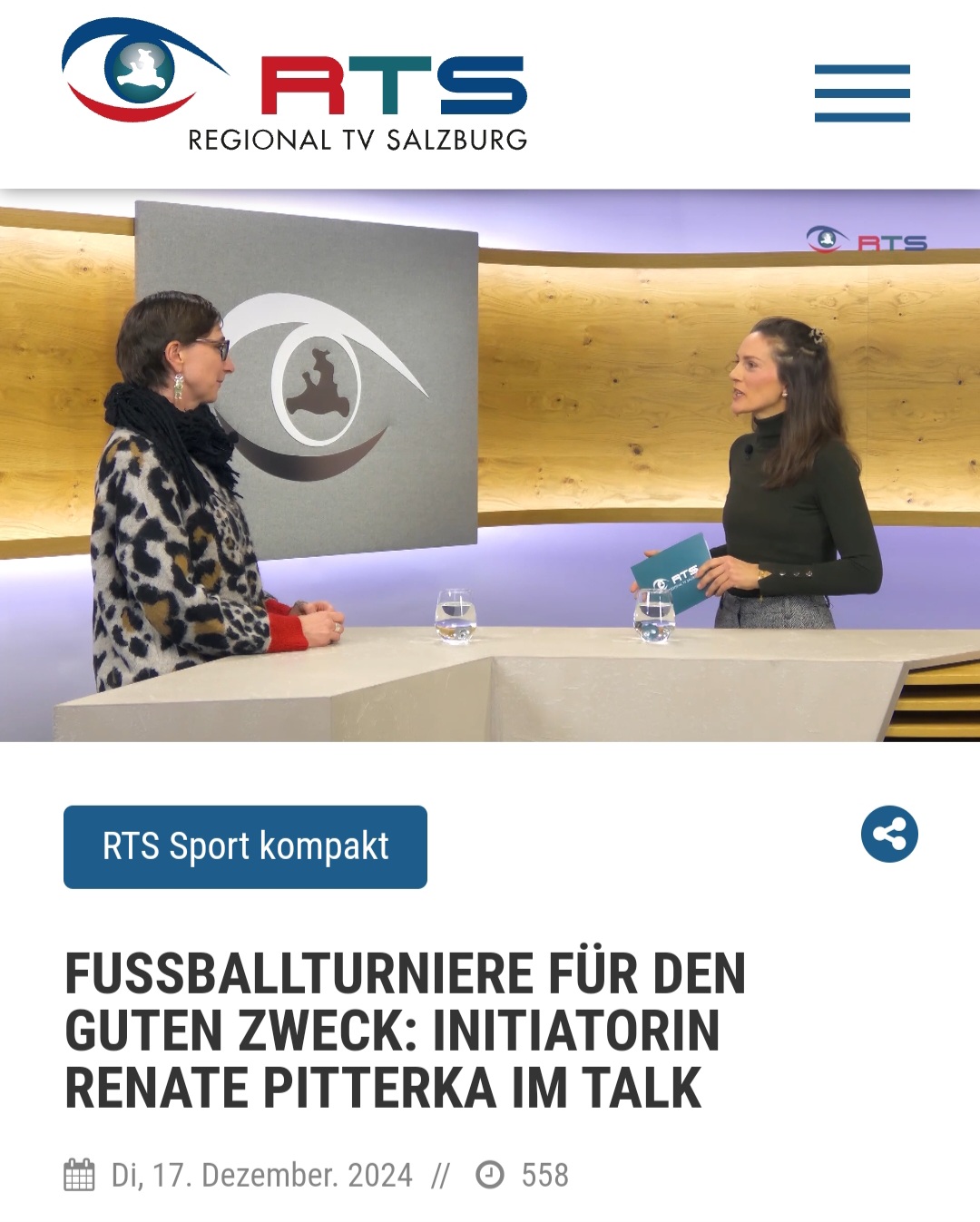The image size is (980, 1222).
Task: Open the hamburger navigation menu
Action: [x=862, y=93]
